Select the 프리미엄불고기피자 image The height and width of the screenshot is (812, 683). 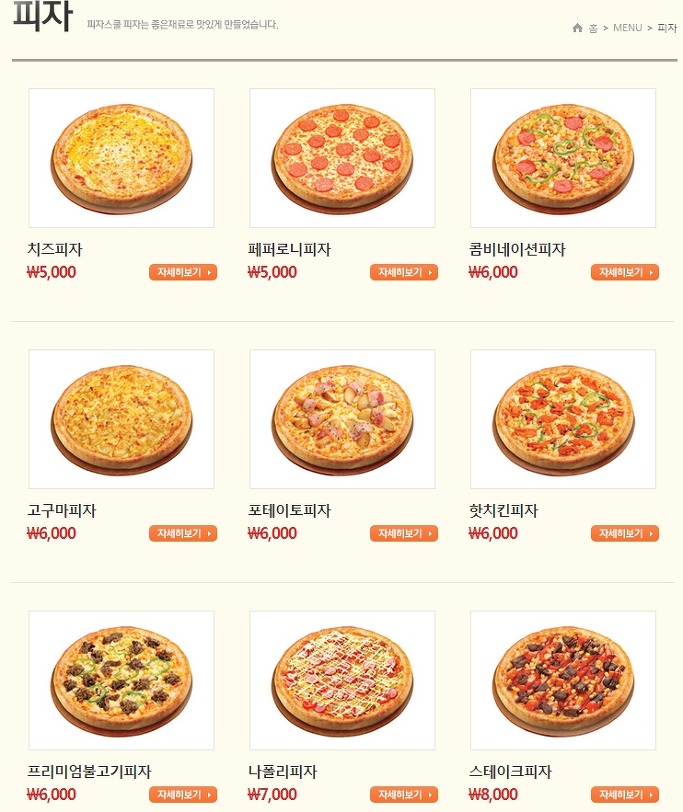(121, 680)
